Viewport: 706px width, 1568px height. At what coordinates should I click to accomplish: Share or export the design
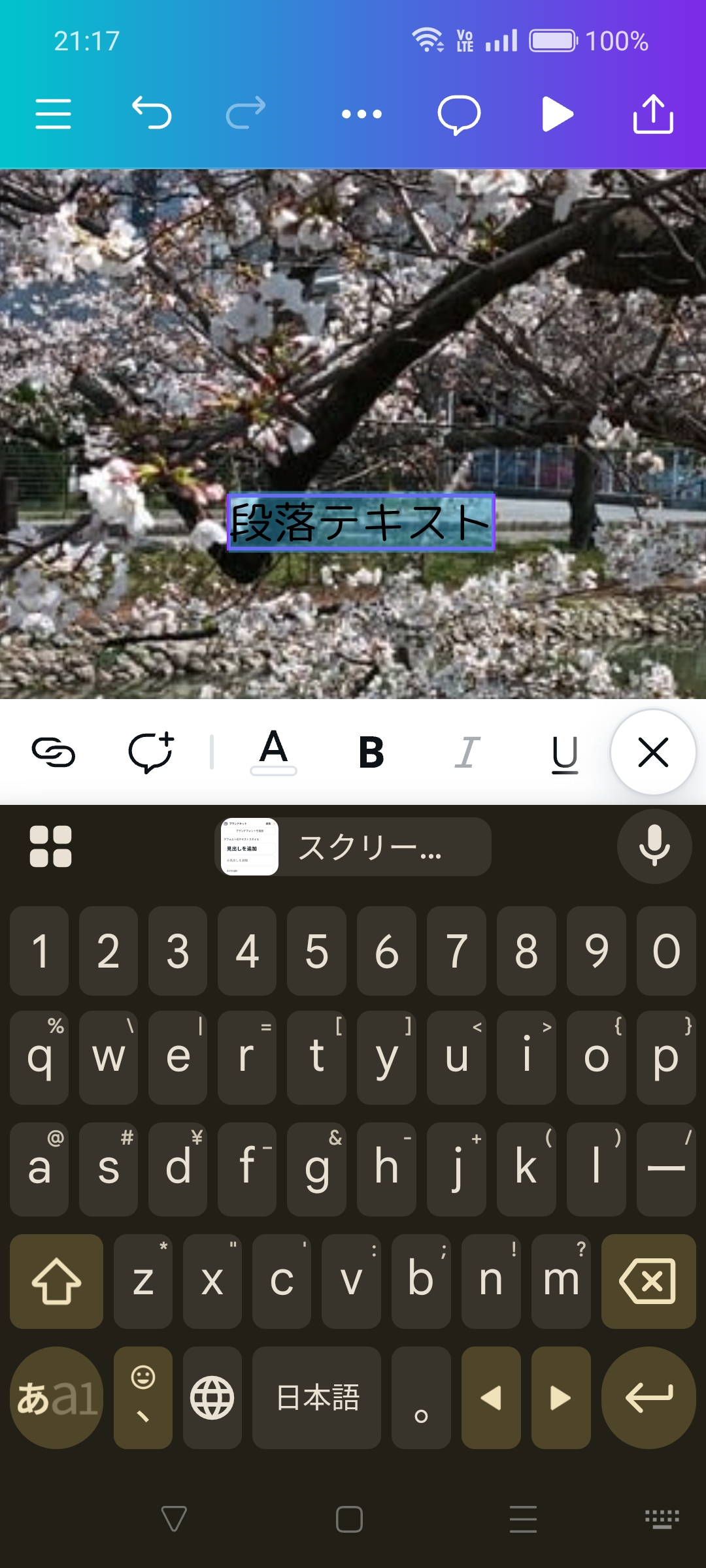click(653, 114)
